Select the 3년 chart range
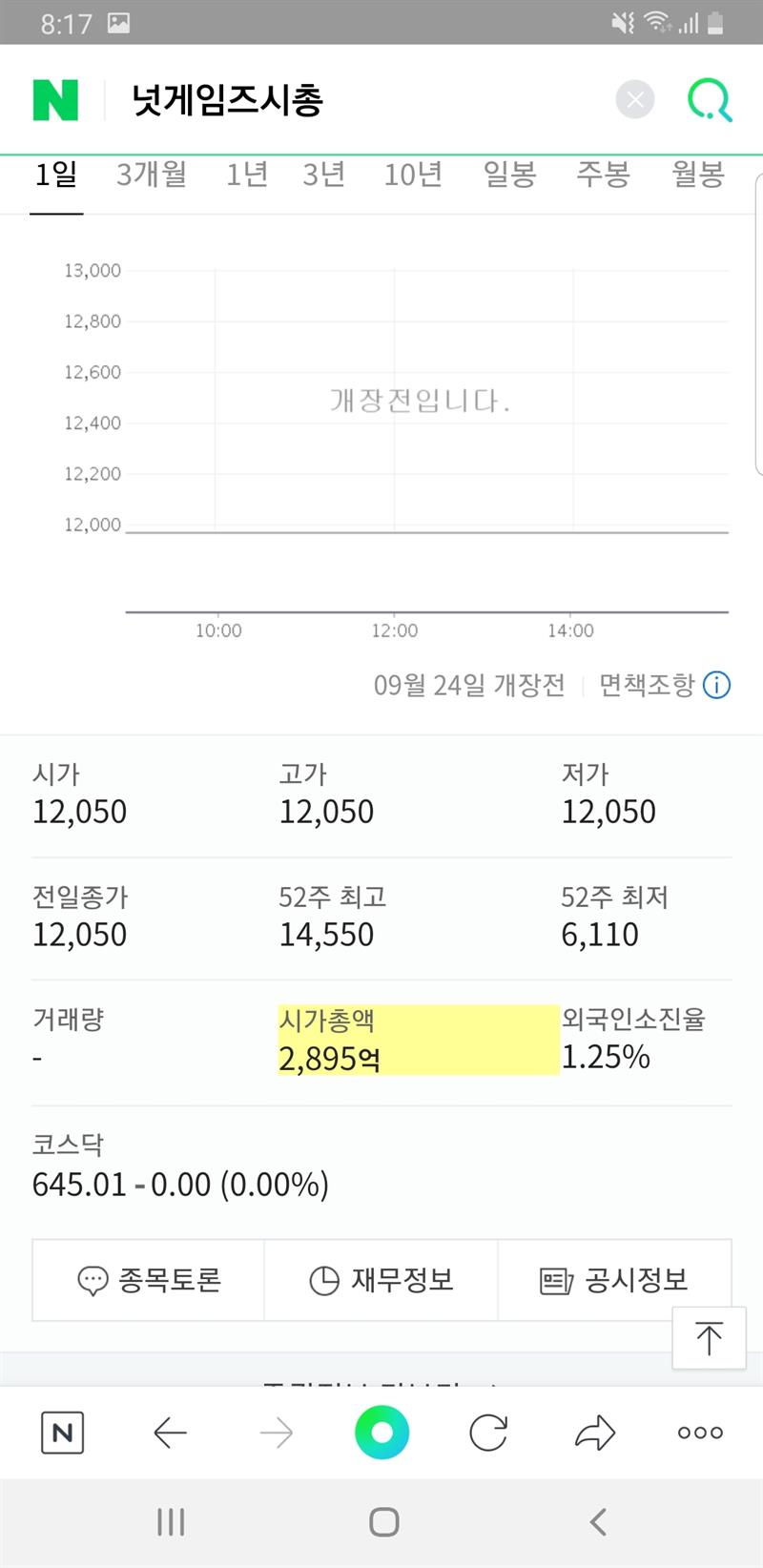 click(323, 175)
